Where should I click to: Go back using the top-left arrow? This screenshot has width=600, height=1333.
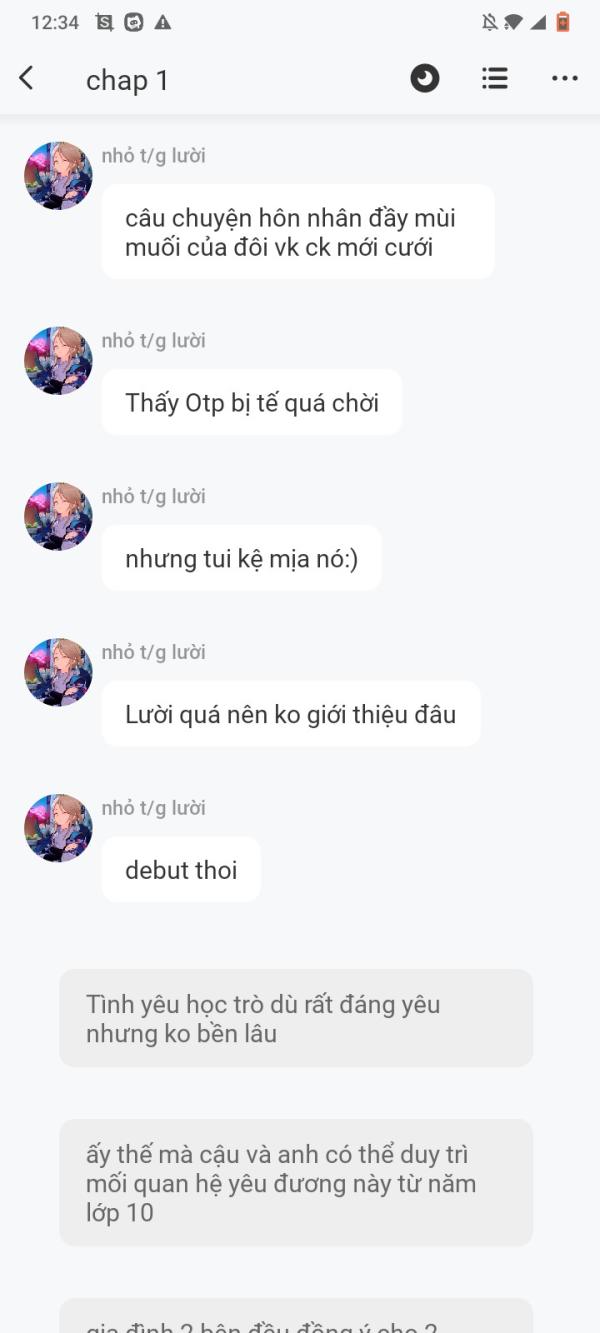point(27,78)
